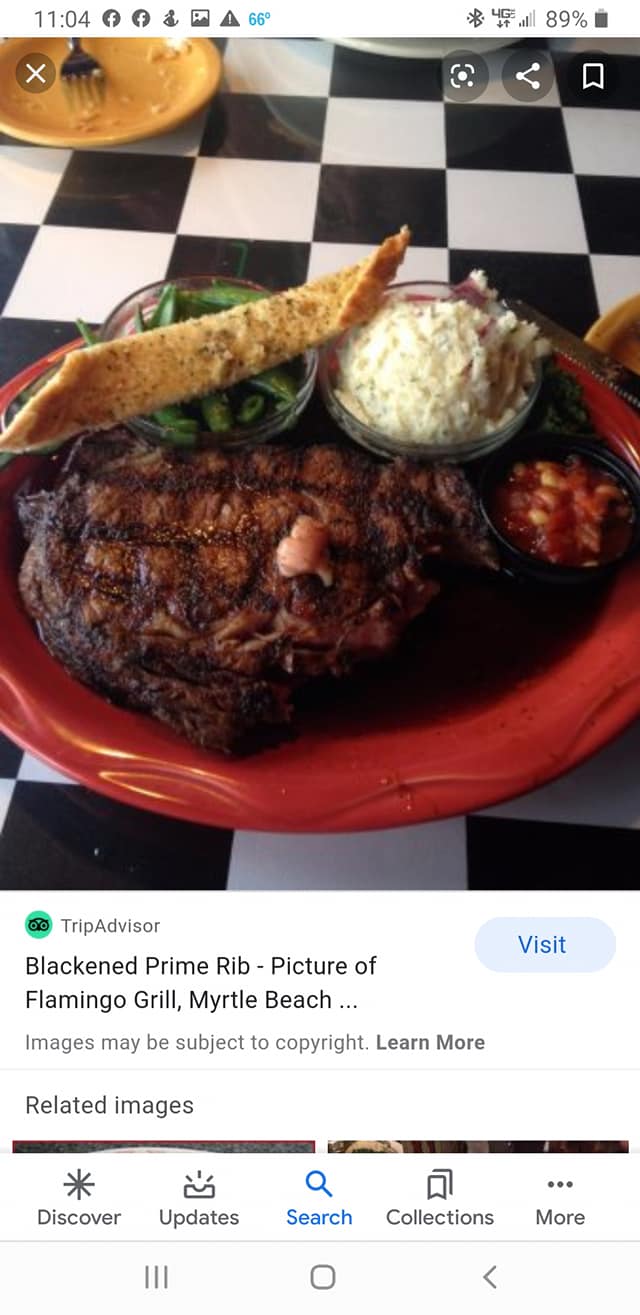This screenshot has height=1315, width=640.
Task: Open the Collections tab
Action: click(x=440, y=1199)
